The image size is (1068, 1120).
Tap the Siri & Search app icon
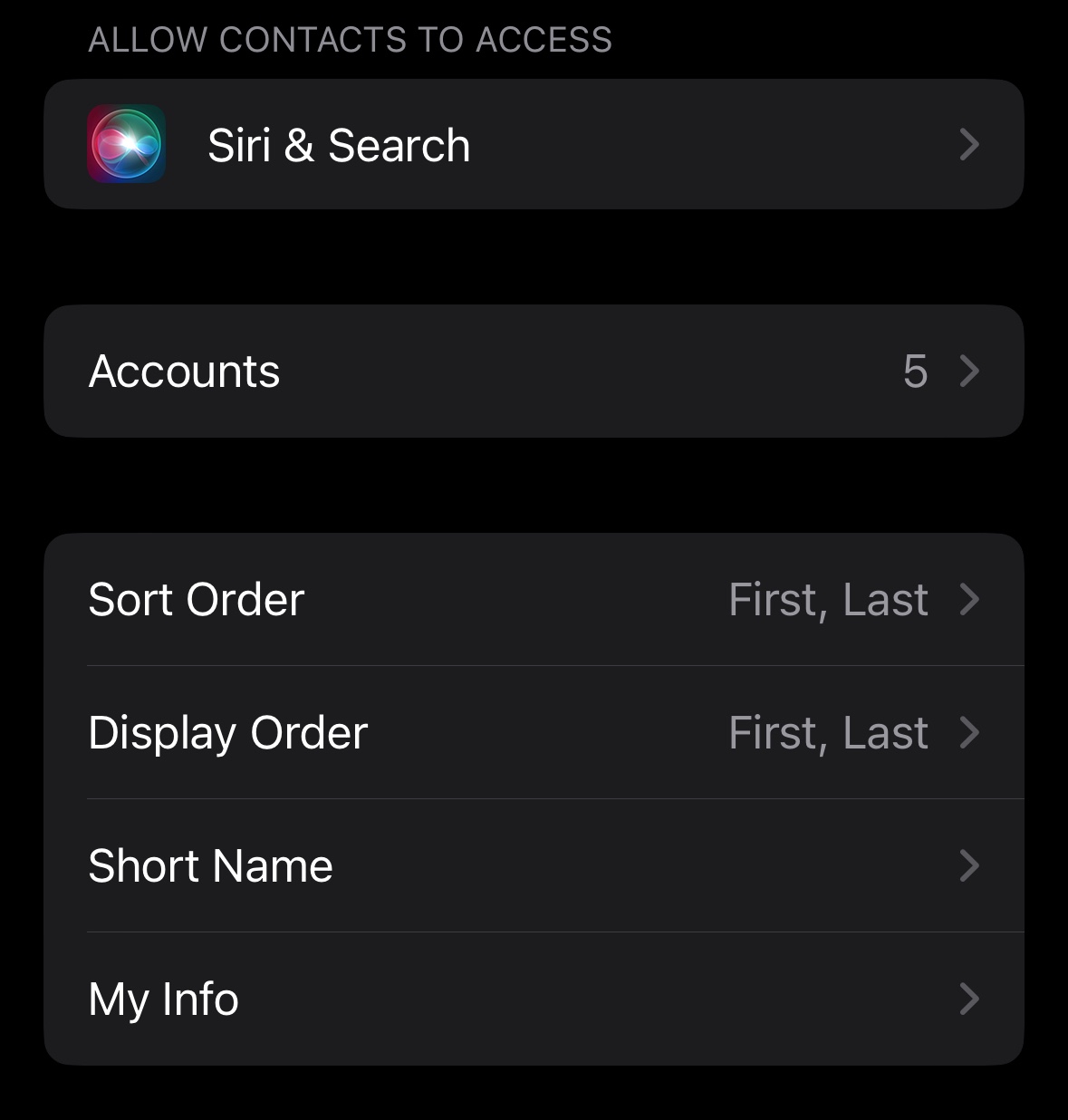pos(127,144)
